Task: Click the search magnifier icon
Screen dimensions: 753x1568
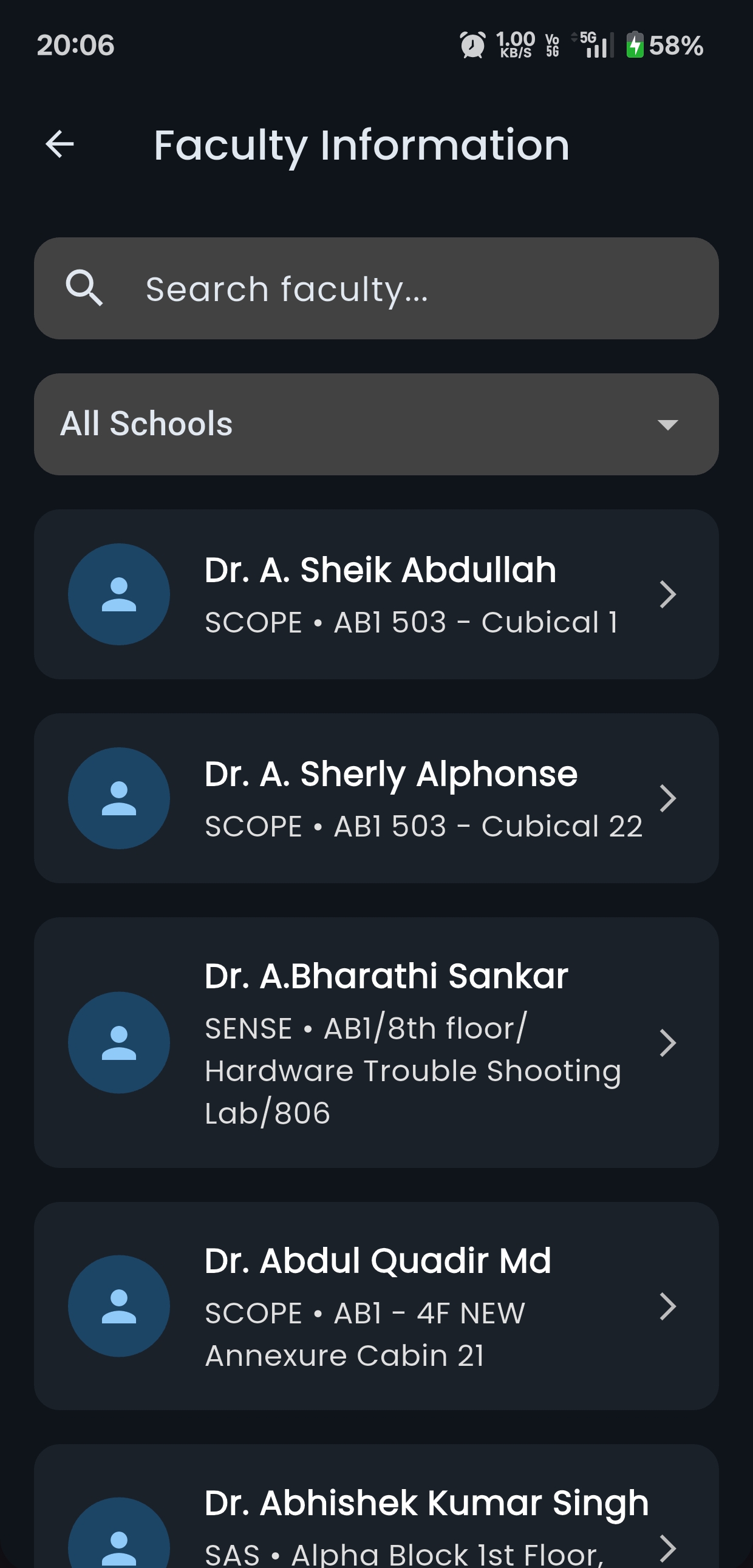Action: [x=85, y=288]
